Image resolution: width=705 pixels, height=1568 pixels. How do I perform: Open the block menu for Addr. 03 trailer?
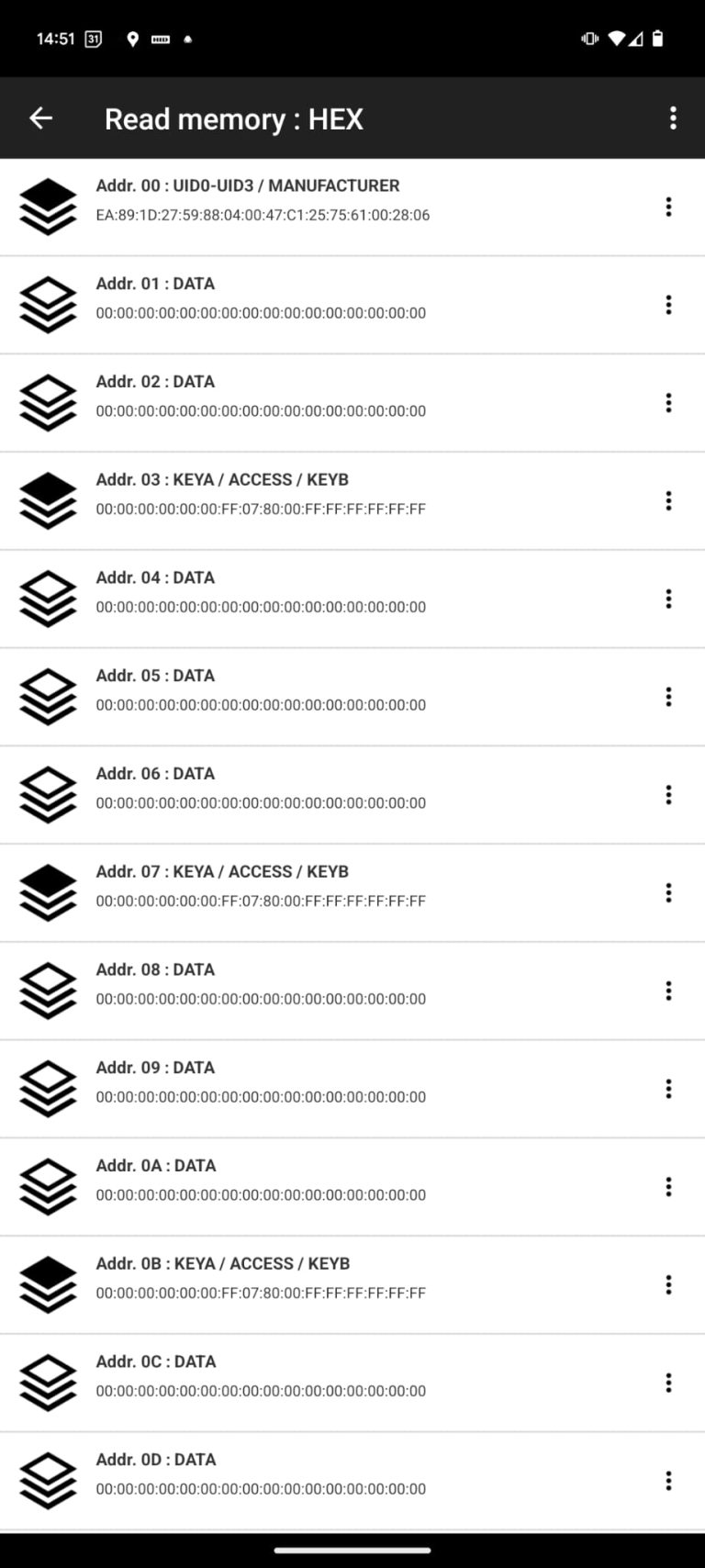tap(668, 501)
